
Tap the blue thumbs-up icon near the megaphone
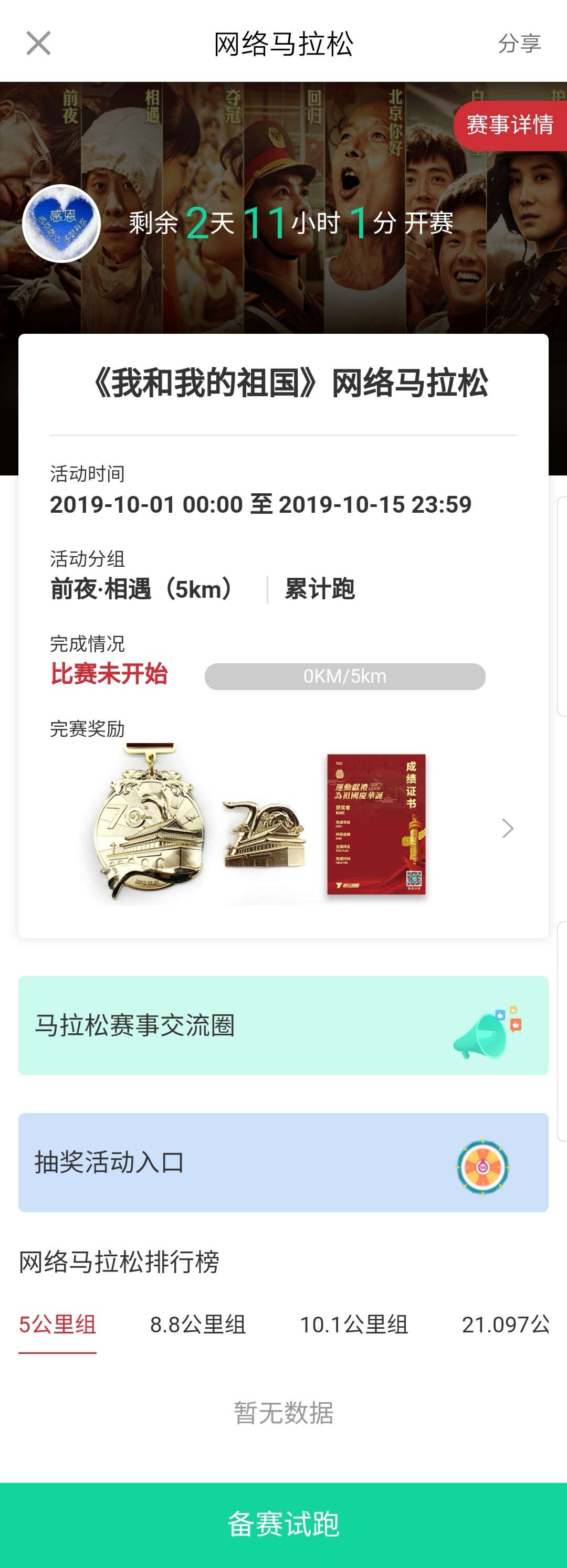click(501, 1015)
